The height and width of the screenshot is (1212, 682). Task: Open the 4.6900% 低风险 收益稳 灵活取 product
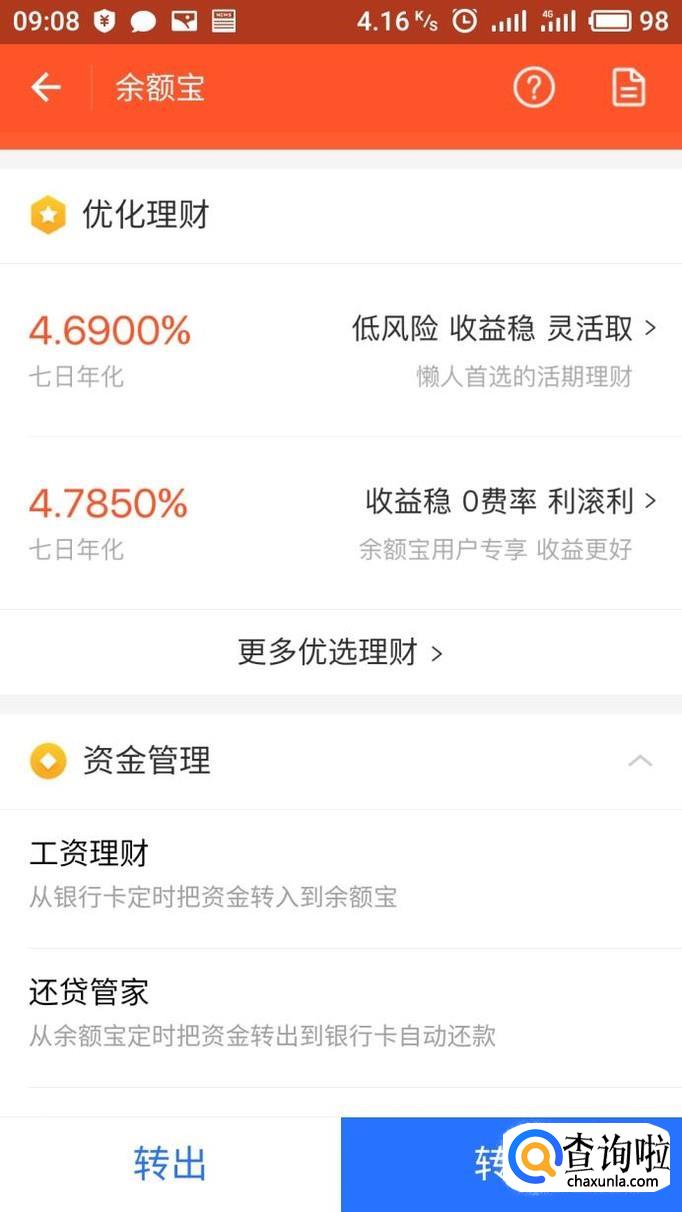tap(340, 350)
